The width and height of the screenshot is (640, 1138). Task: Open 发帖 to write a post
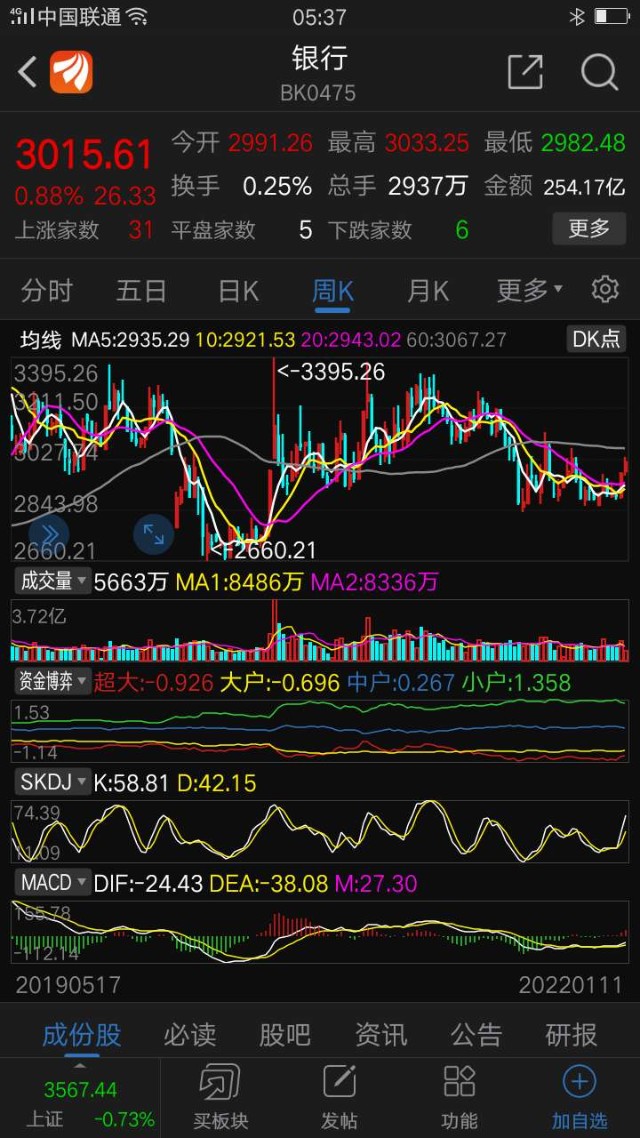[x=340, y=1096]
